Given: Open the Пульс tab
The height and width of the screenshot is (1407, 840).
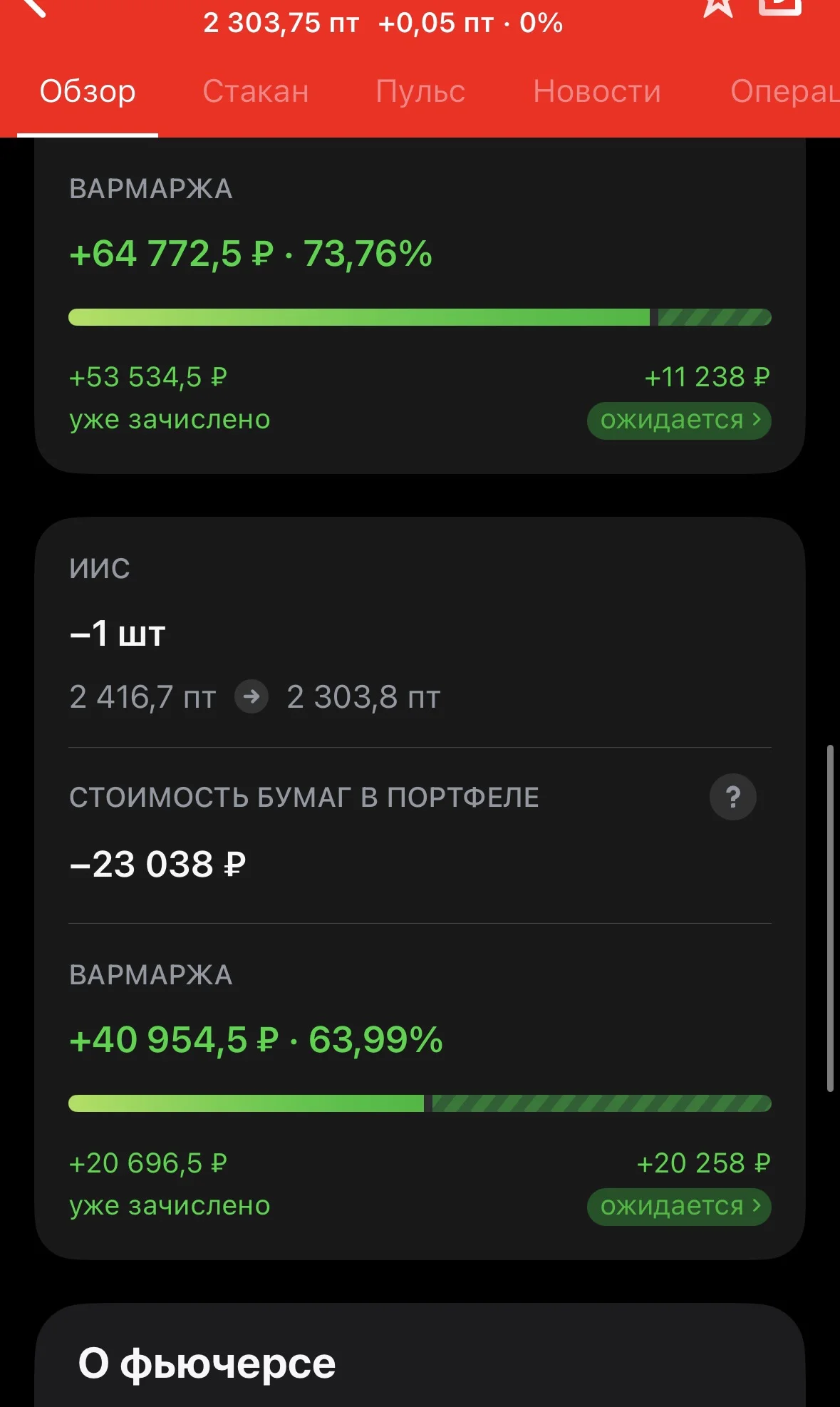Looking at the screenshot, I should click(420, 91).
